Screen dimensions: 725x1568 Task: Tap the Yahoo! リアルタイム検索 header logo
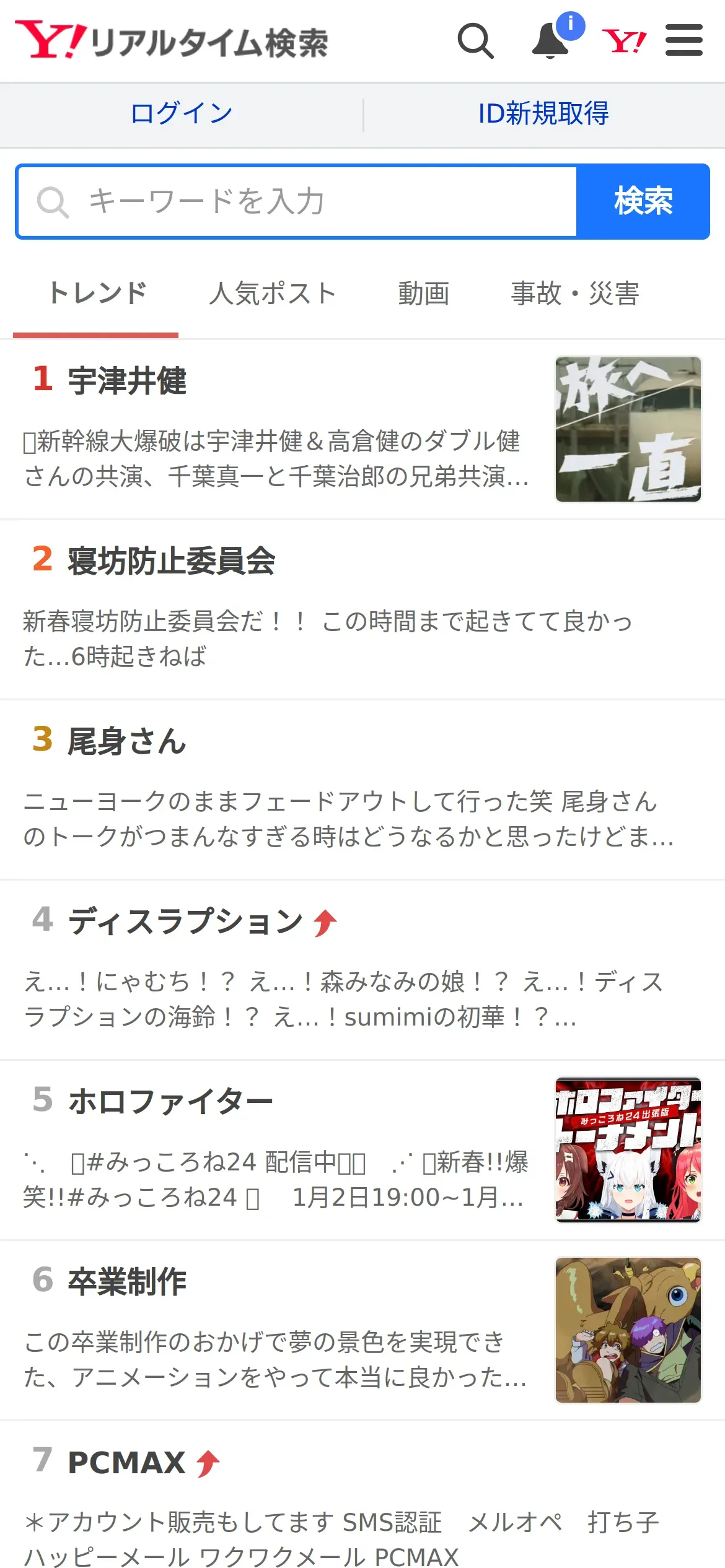(x=172, y=41)
